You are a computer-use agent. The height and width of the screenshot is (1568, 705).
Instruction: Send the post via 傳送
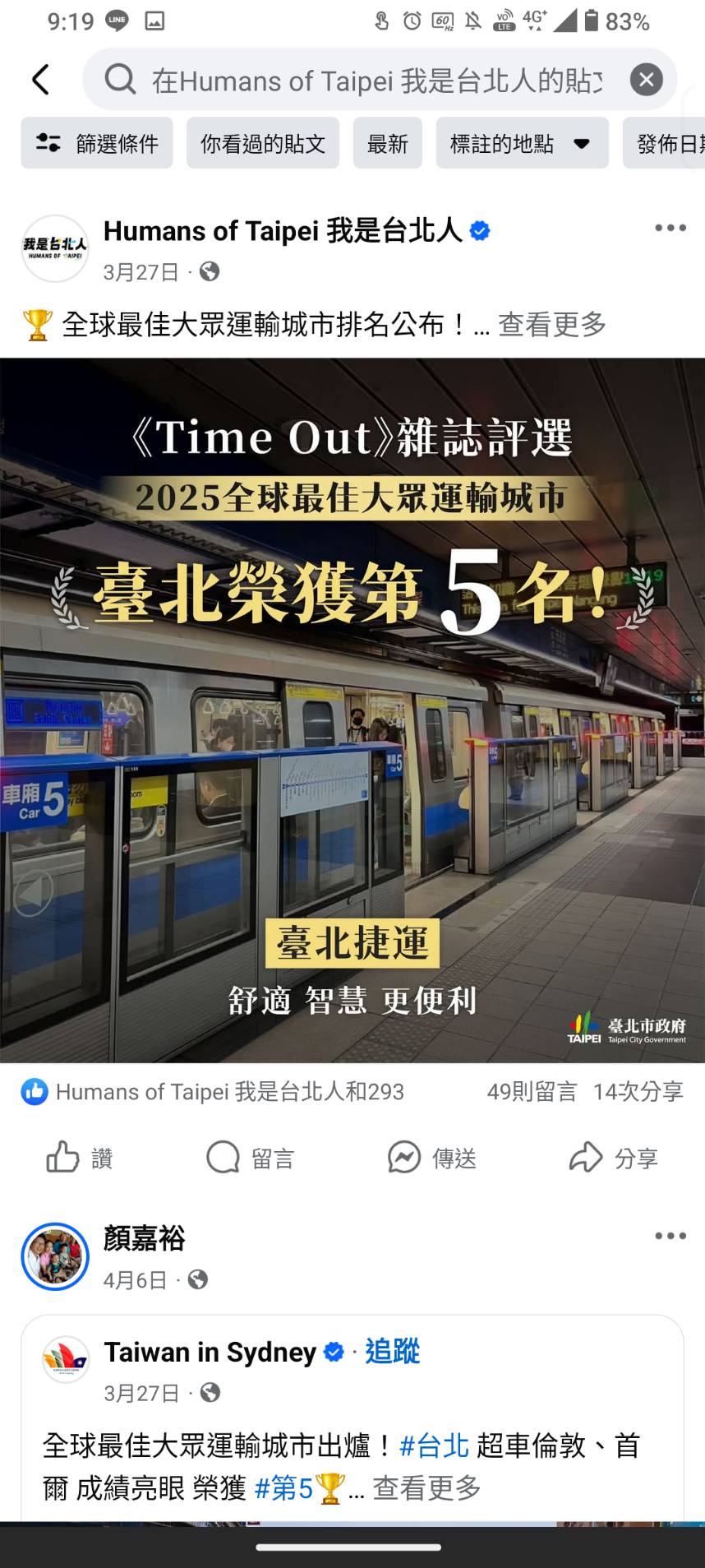point(432,1158)
